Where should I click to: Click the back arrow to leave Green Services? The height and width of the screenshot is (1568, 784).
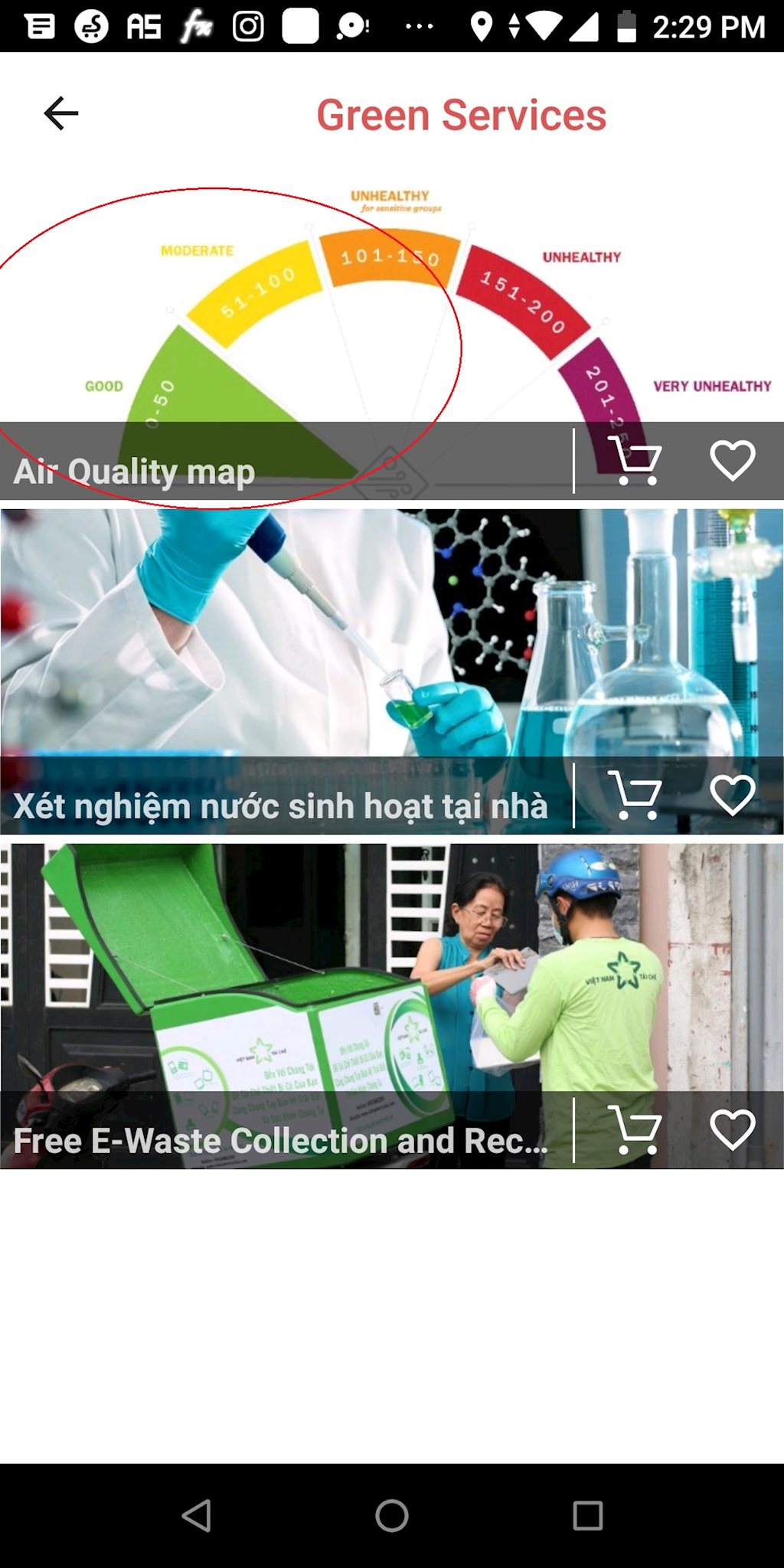click(x=60, y=113)
